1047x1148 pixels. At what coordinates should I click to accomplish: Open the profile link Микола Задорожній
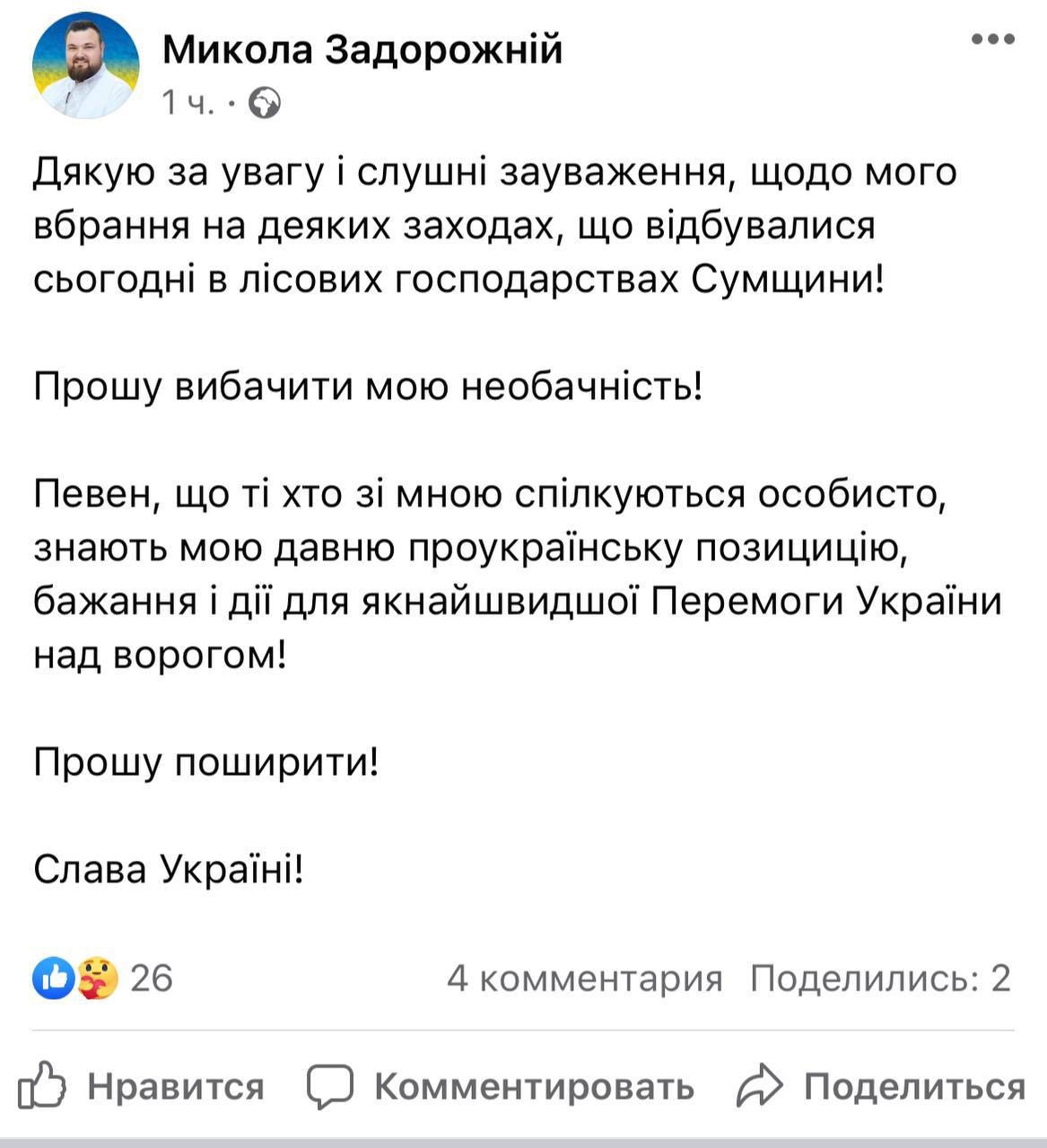pyautogui.click(x=361, y=51)
